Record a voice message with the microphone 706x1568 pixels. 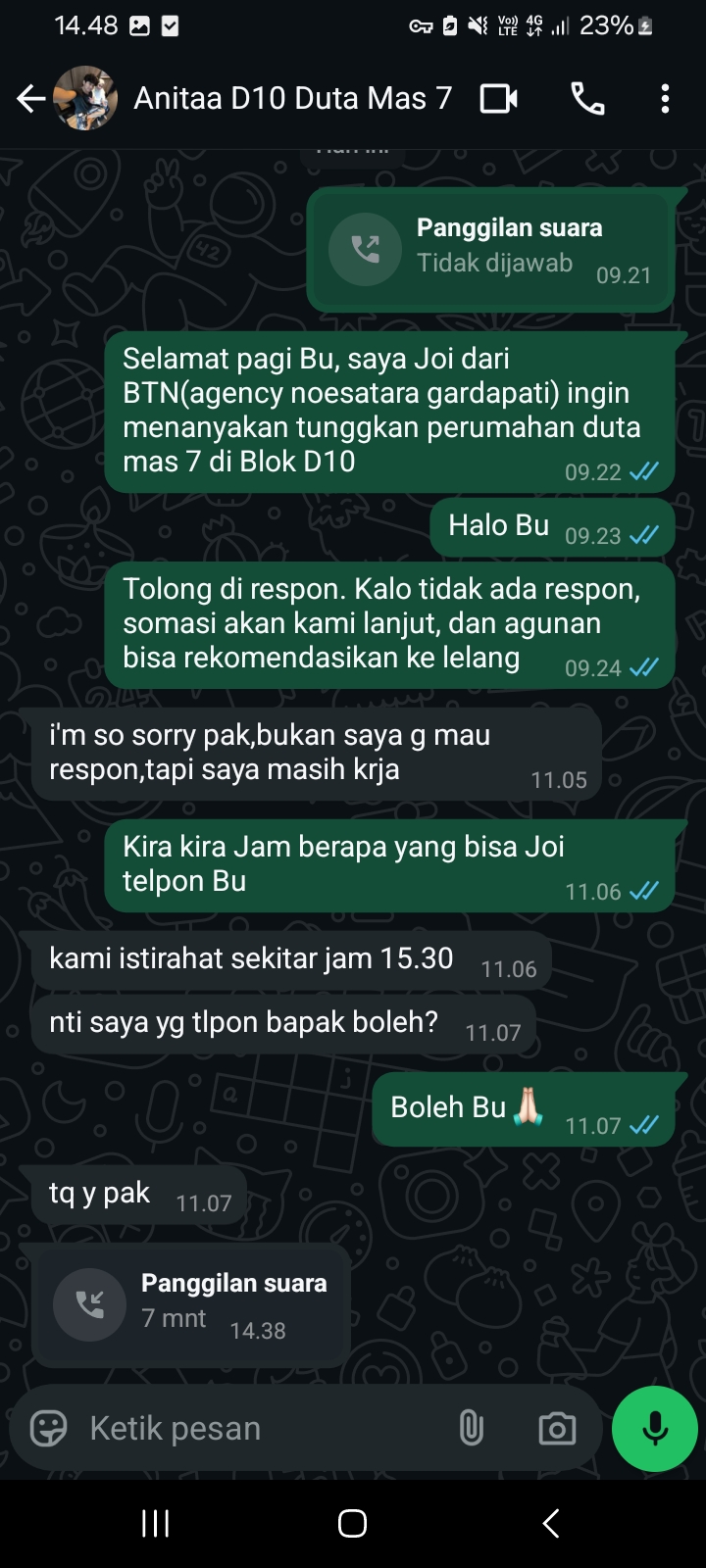pyautogui.click(x=654, y=1428)
